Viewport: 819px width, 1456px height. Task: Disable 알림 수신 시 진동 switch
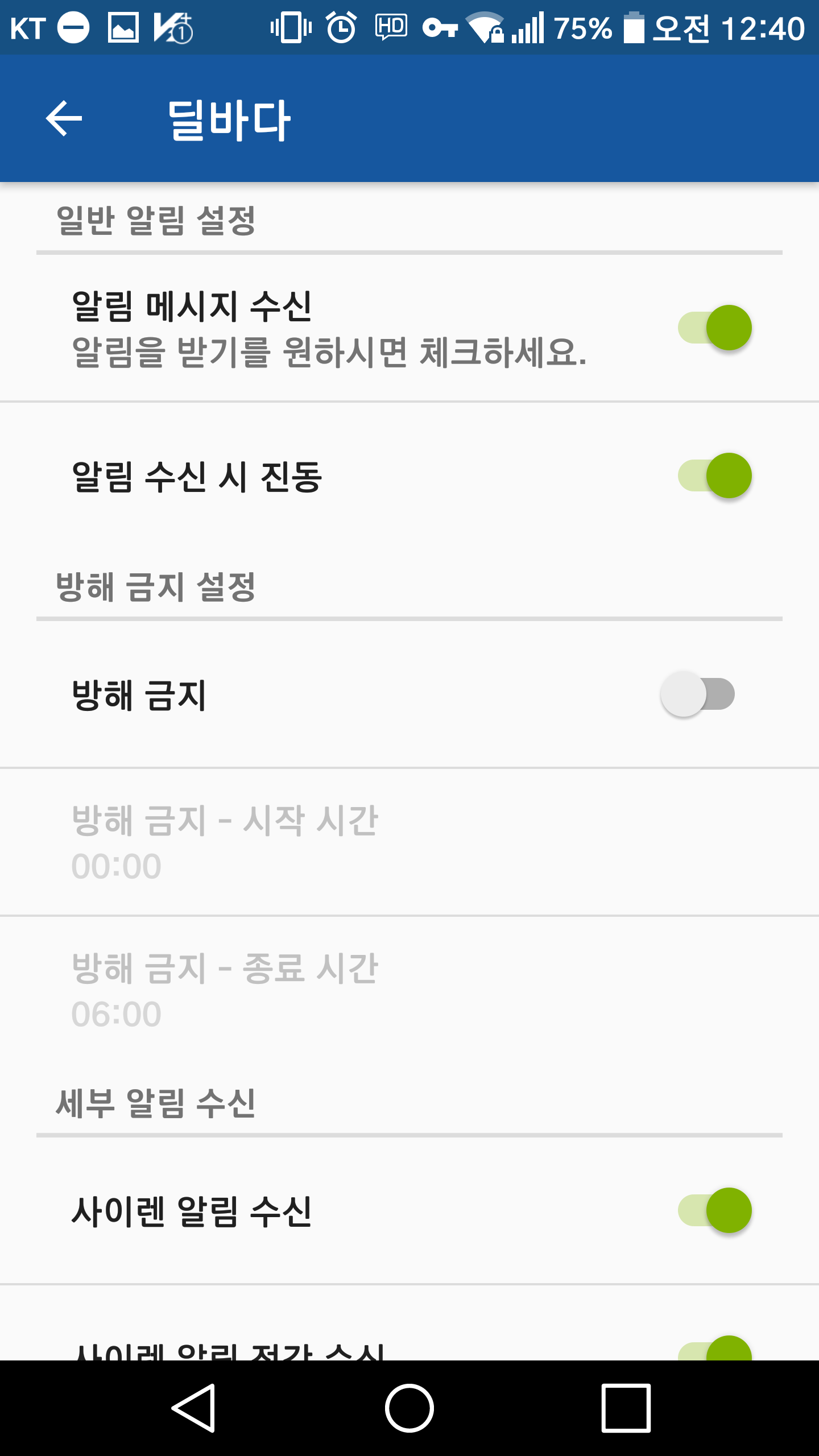(714, 476)
